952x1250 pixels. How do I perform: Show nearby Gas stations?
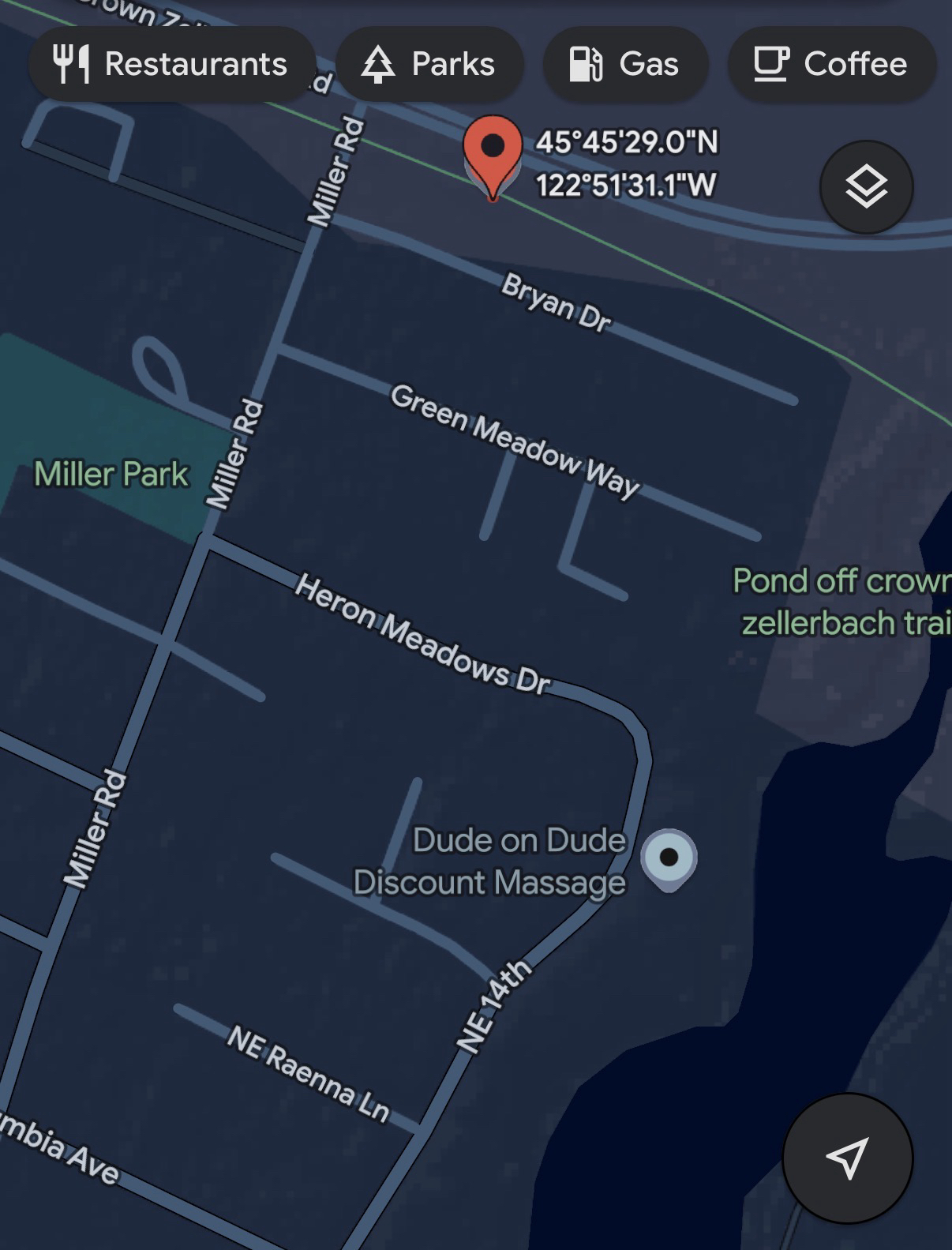click(625, 64)
